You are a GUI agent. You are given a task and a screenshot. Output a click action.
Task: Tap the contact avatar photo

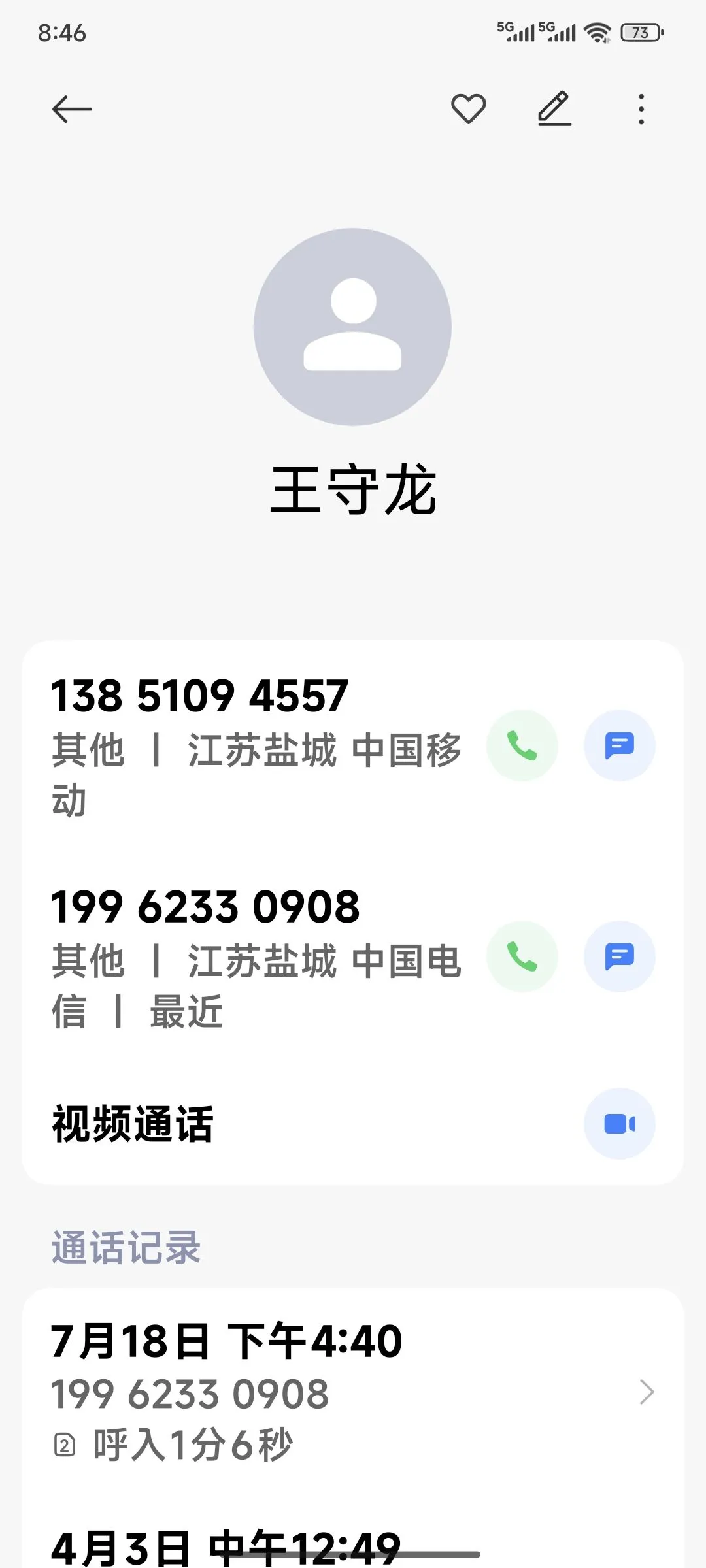[352, 327]
